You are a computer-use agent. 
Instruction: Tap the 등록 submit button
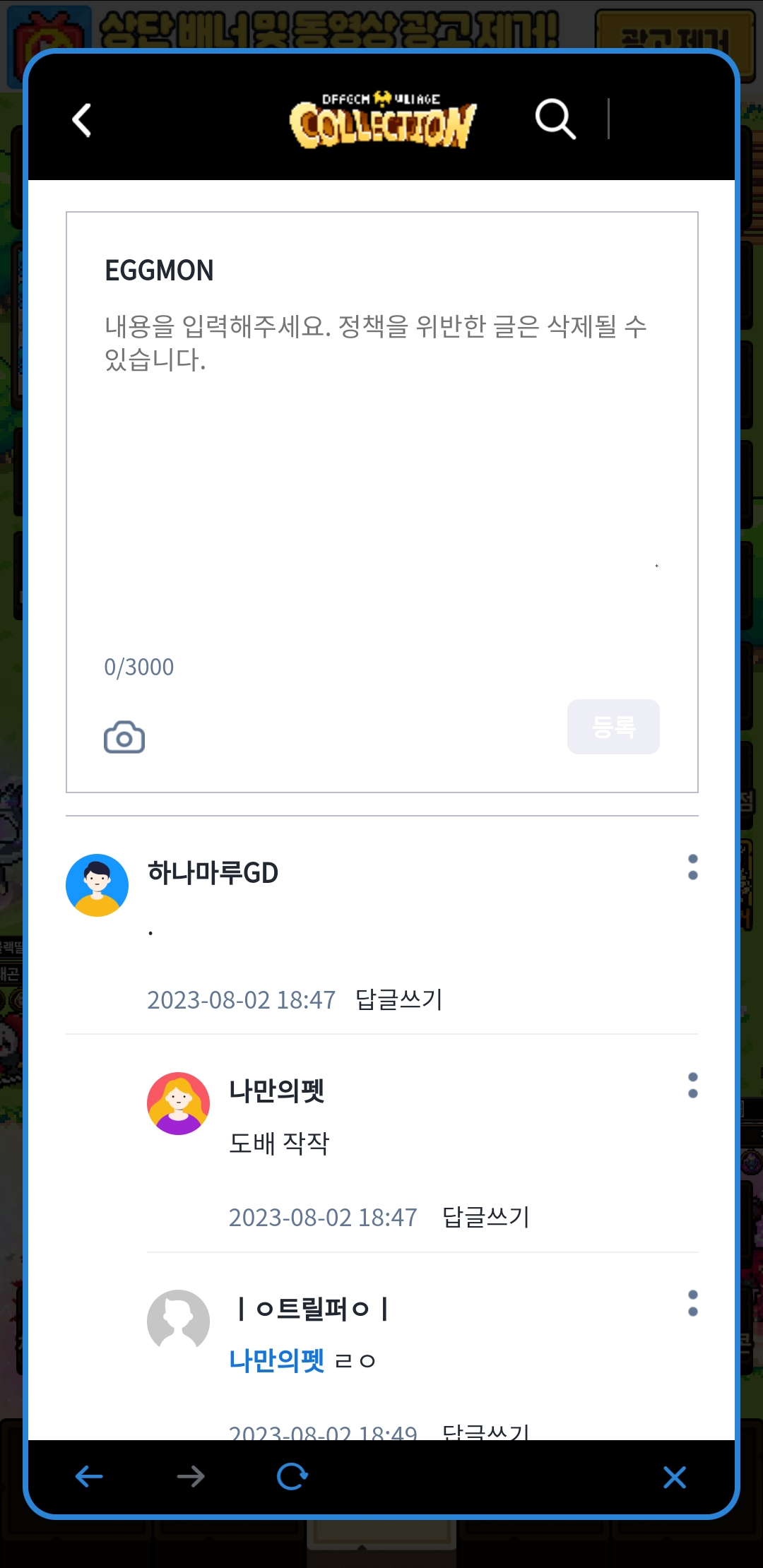click(x=613, y=727)
